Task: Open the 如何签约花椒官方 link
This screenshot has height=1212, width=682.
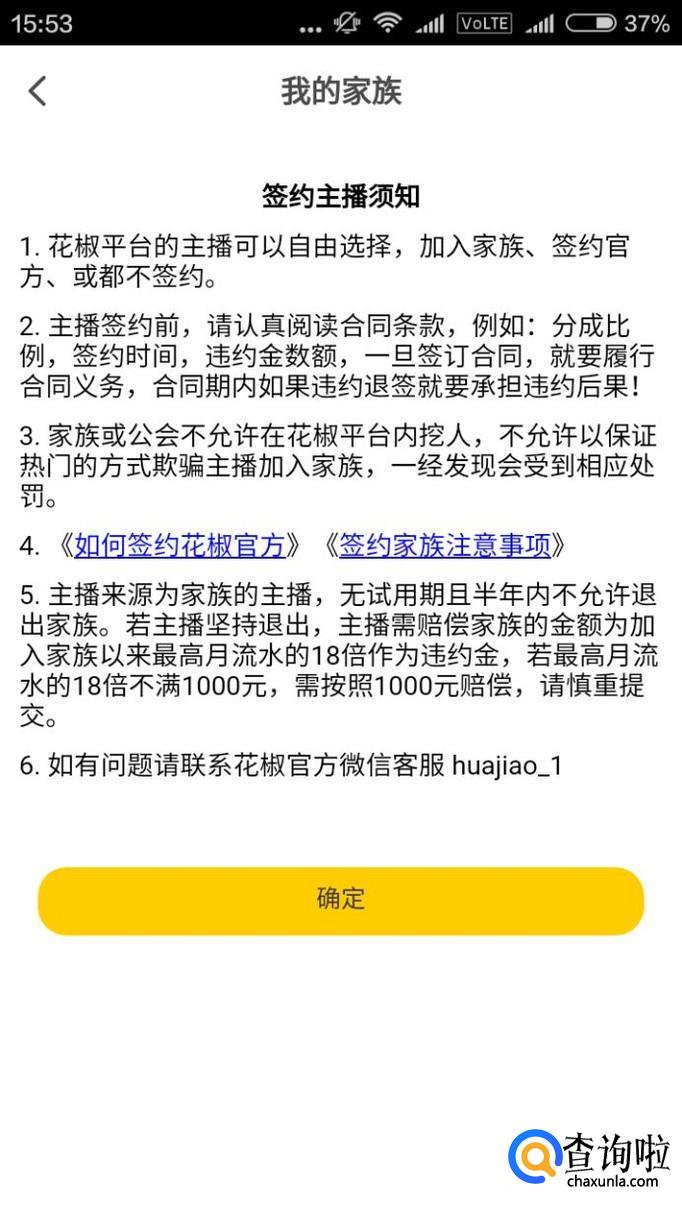Action: [180, 546]
